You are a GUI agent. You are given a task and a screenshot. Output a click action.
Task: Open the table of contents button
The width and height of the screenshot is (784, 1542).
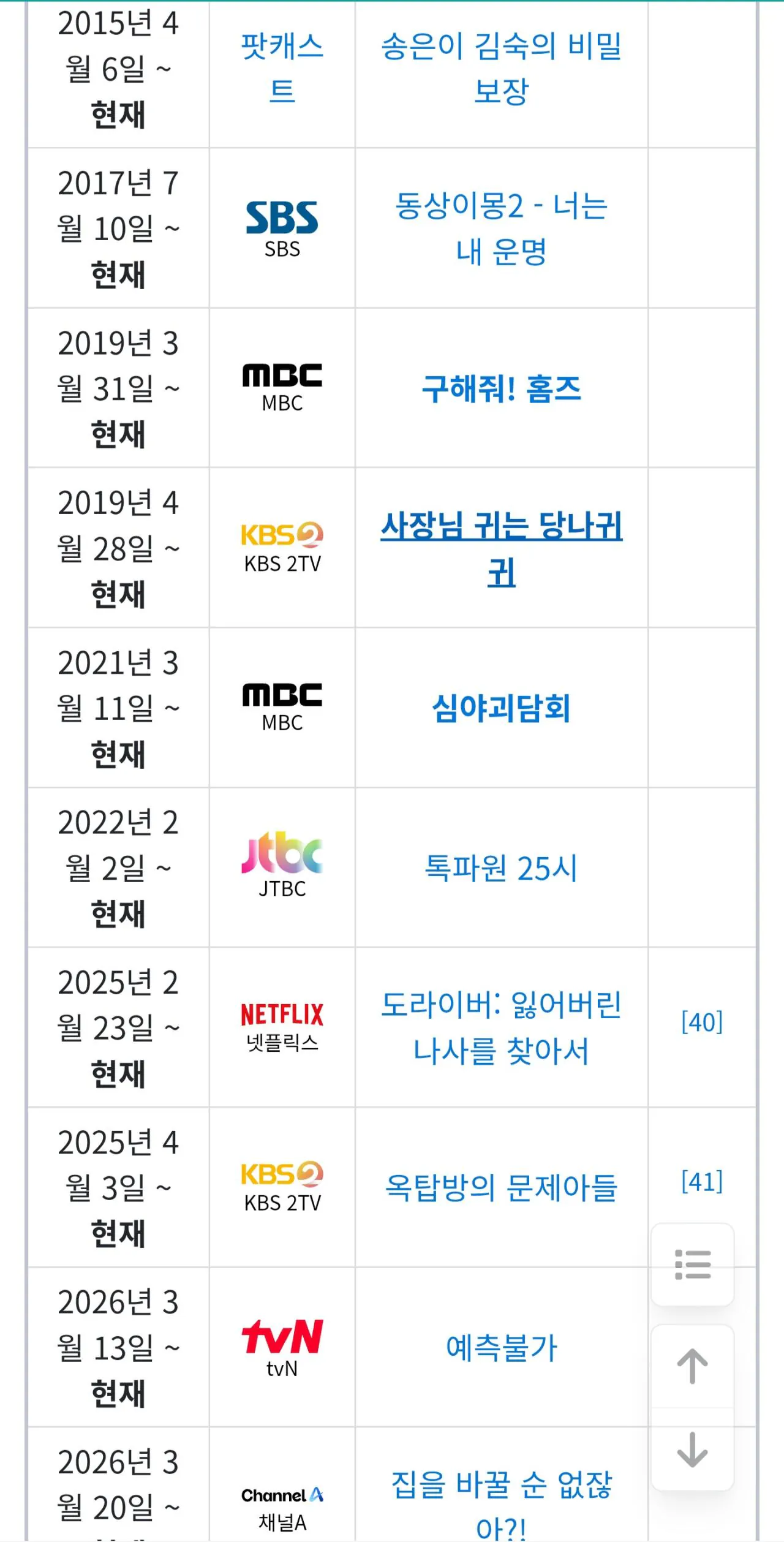tap(692, 1264)
